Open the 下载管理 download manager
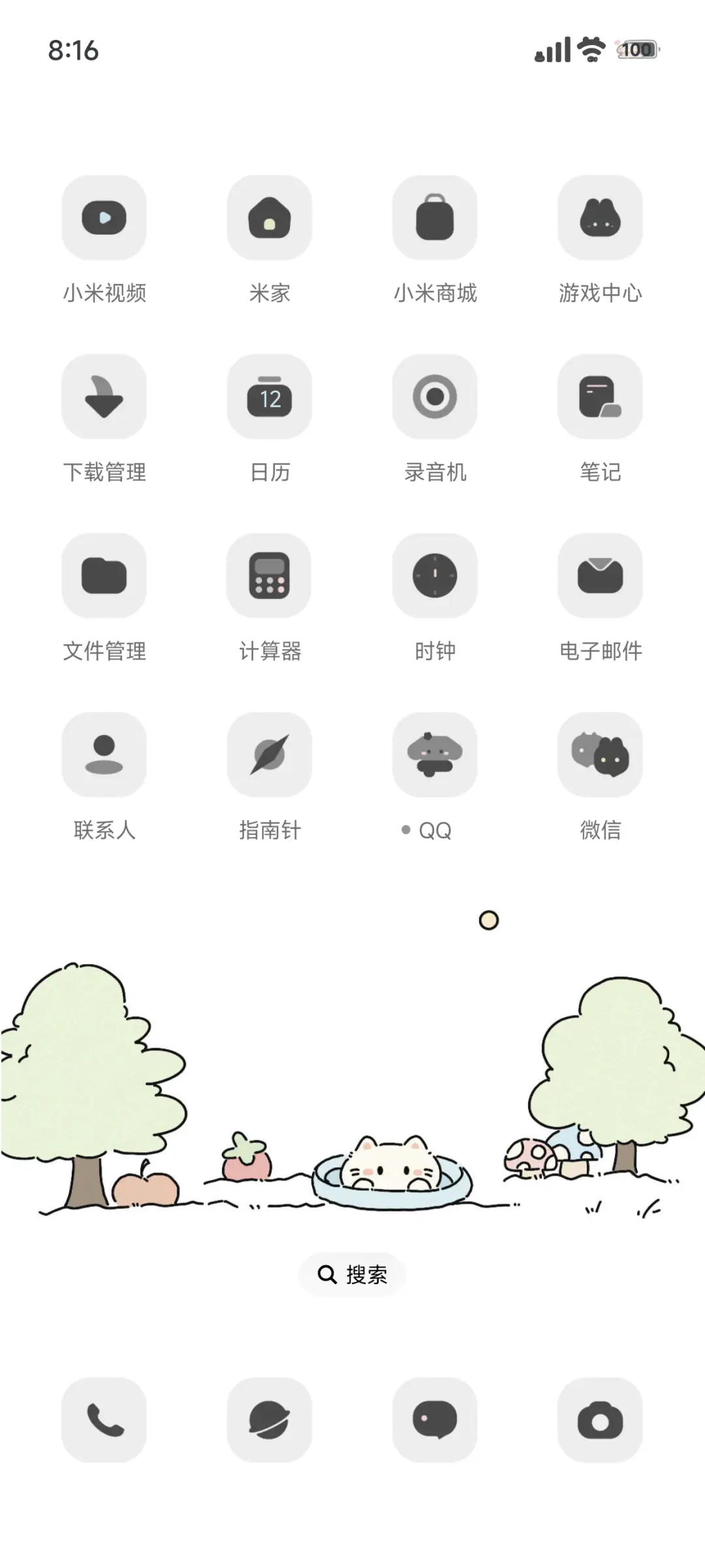 coord(104,398)
